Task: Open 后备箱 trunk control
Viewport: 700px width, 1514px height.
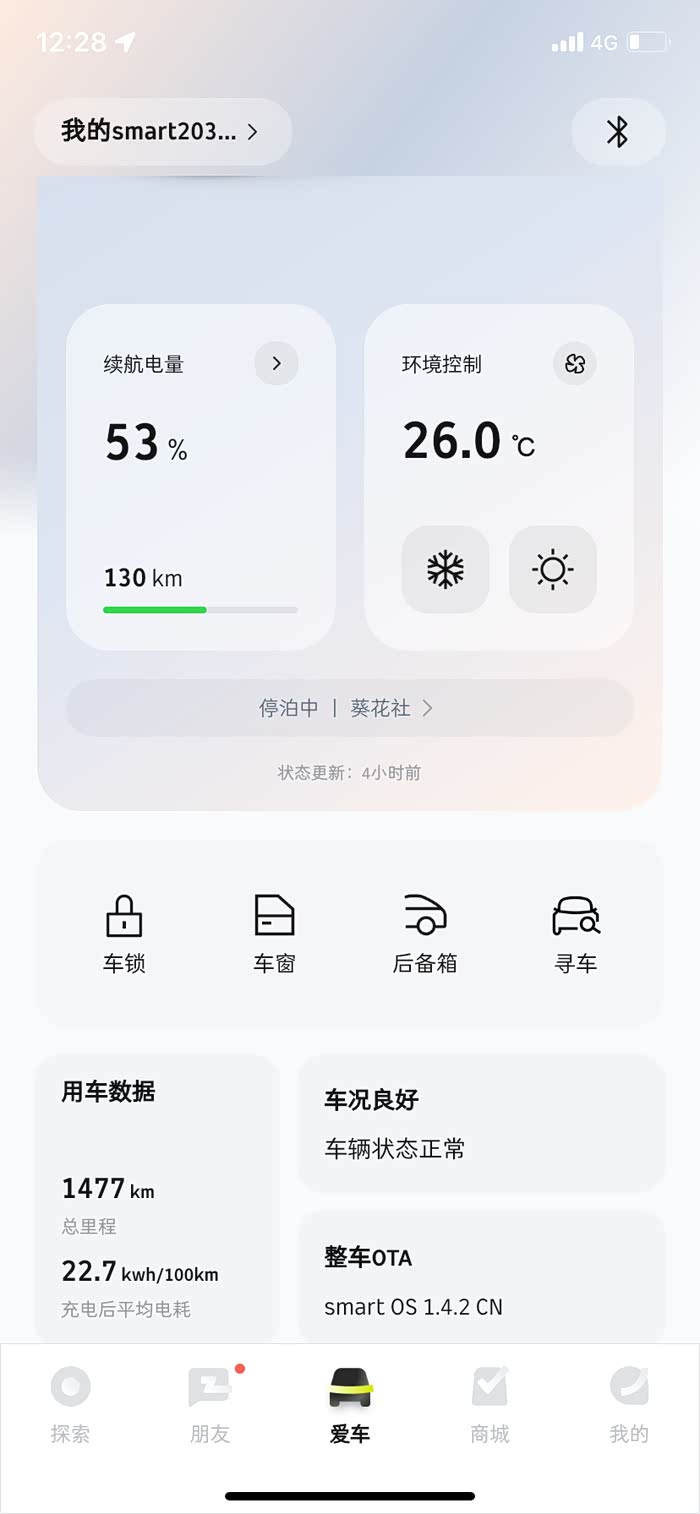Action: pos(425,933)
